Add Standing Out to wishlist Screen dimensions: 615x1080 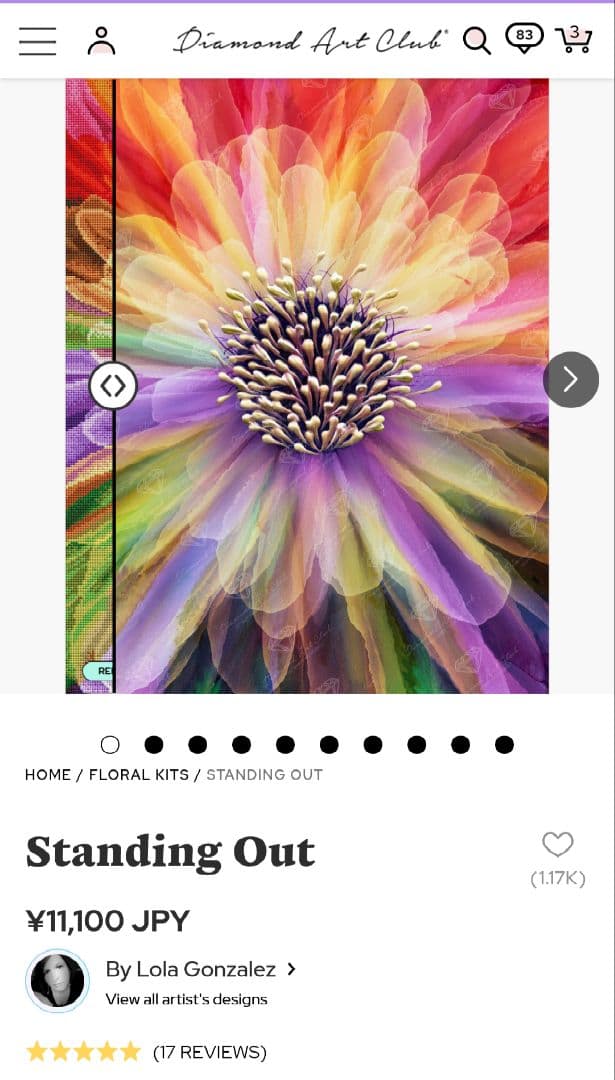point(557,845)
